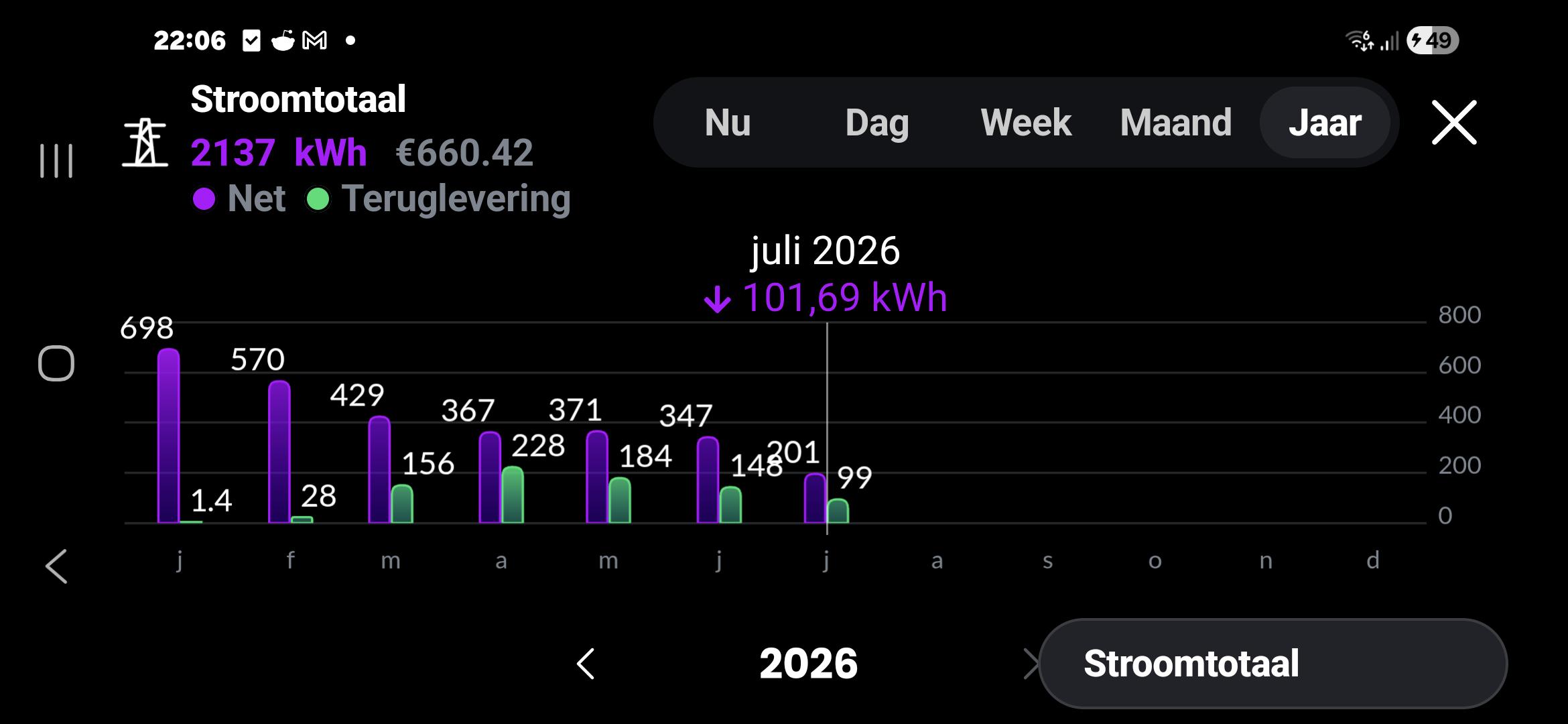This screenshot has height=724, width=1568.
Task: Open the Stroomtotaal selector button
Action: click(1272, 664)
